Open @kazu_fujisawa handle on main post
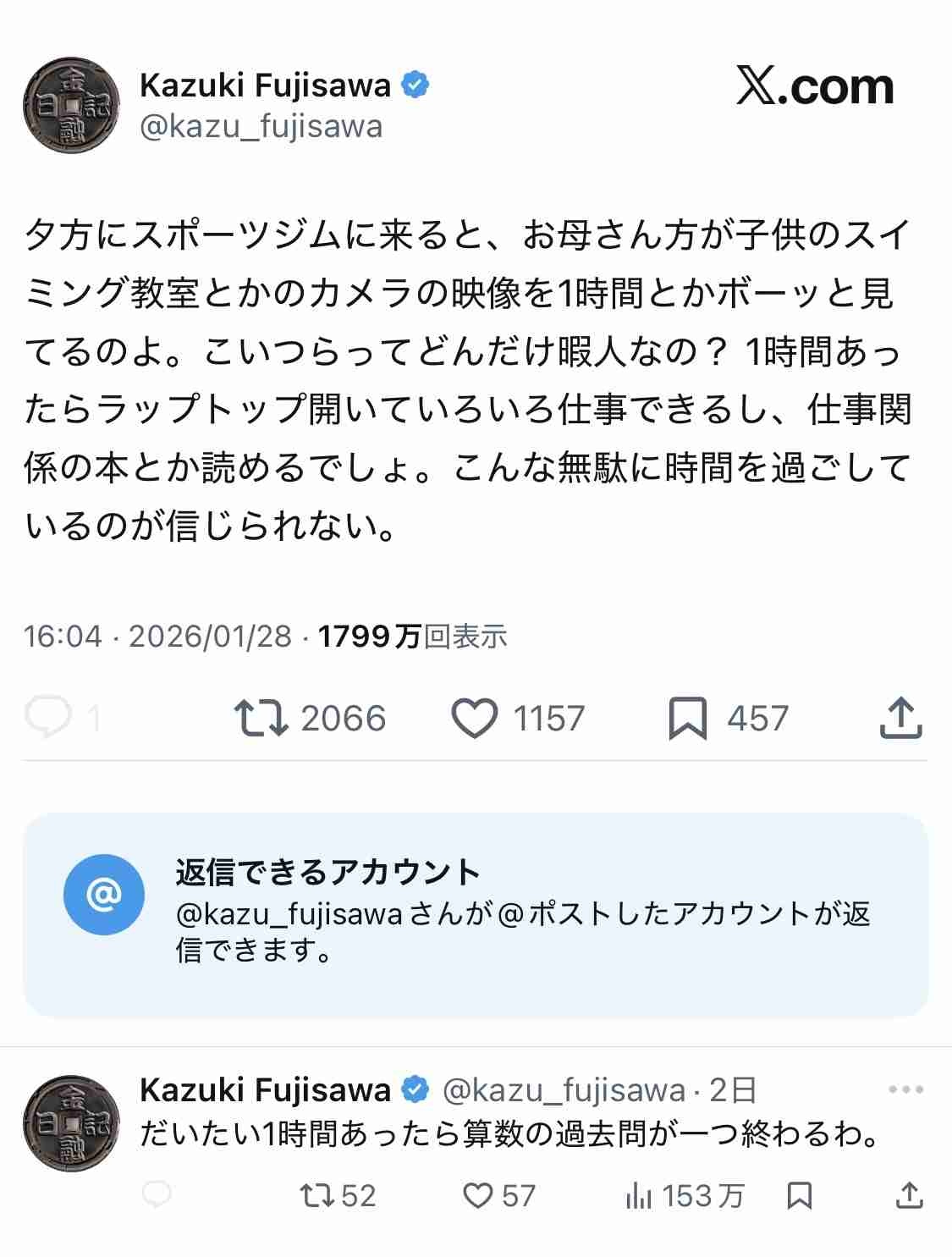This screenshot has height=1257, width=952. [x=261, y=127]
